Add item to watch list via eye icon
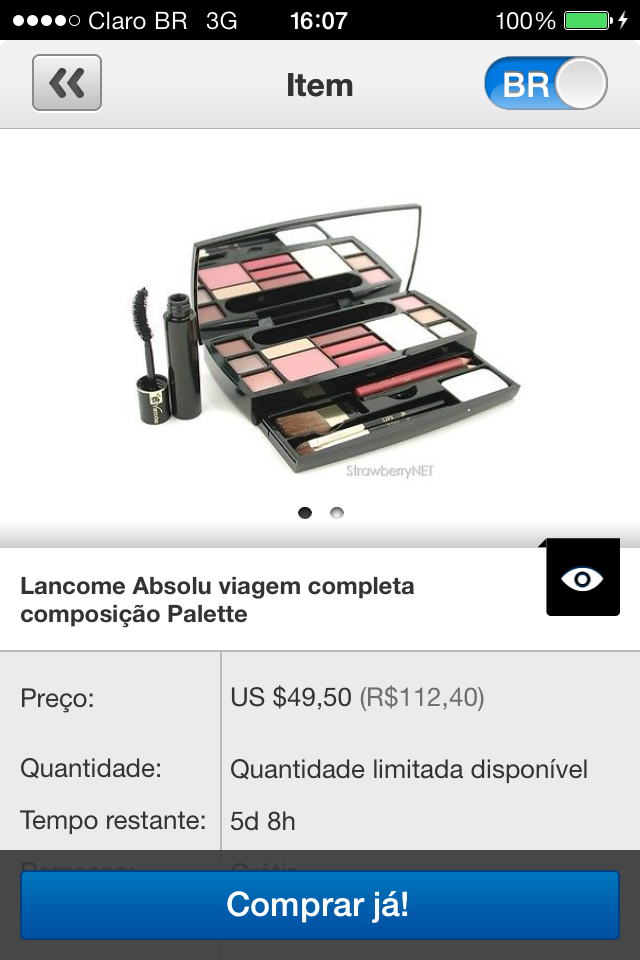Image resolution: width=640 pixels, height=960 pixels. (x=582, y=579)
